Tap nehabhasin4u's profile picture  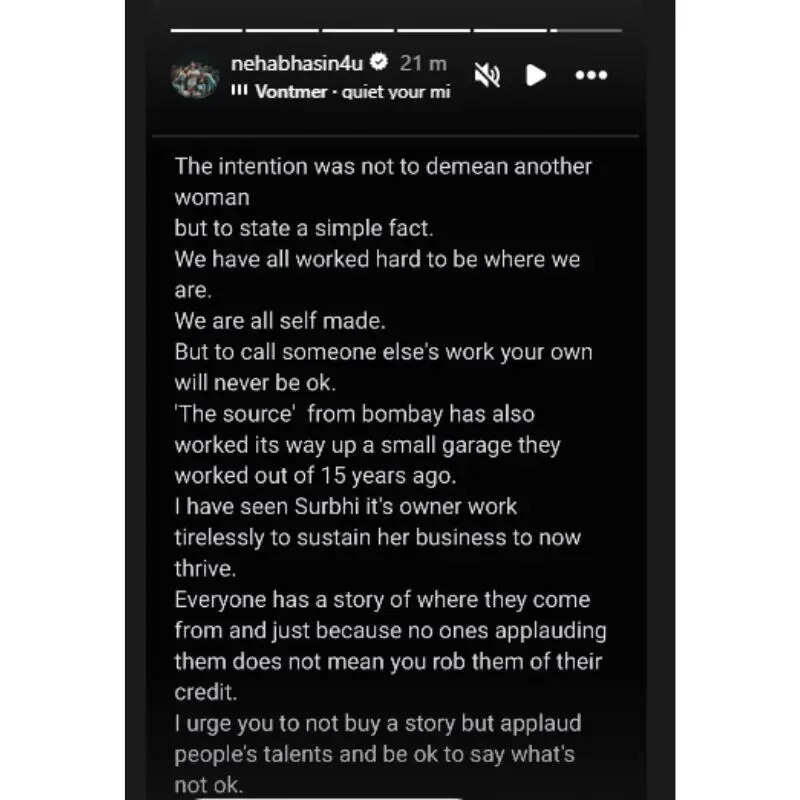point(194,78)
